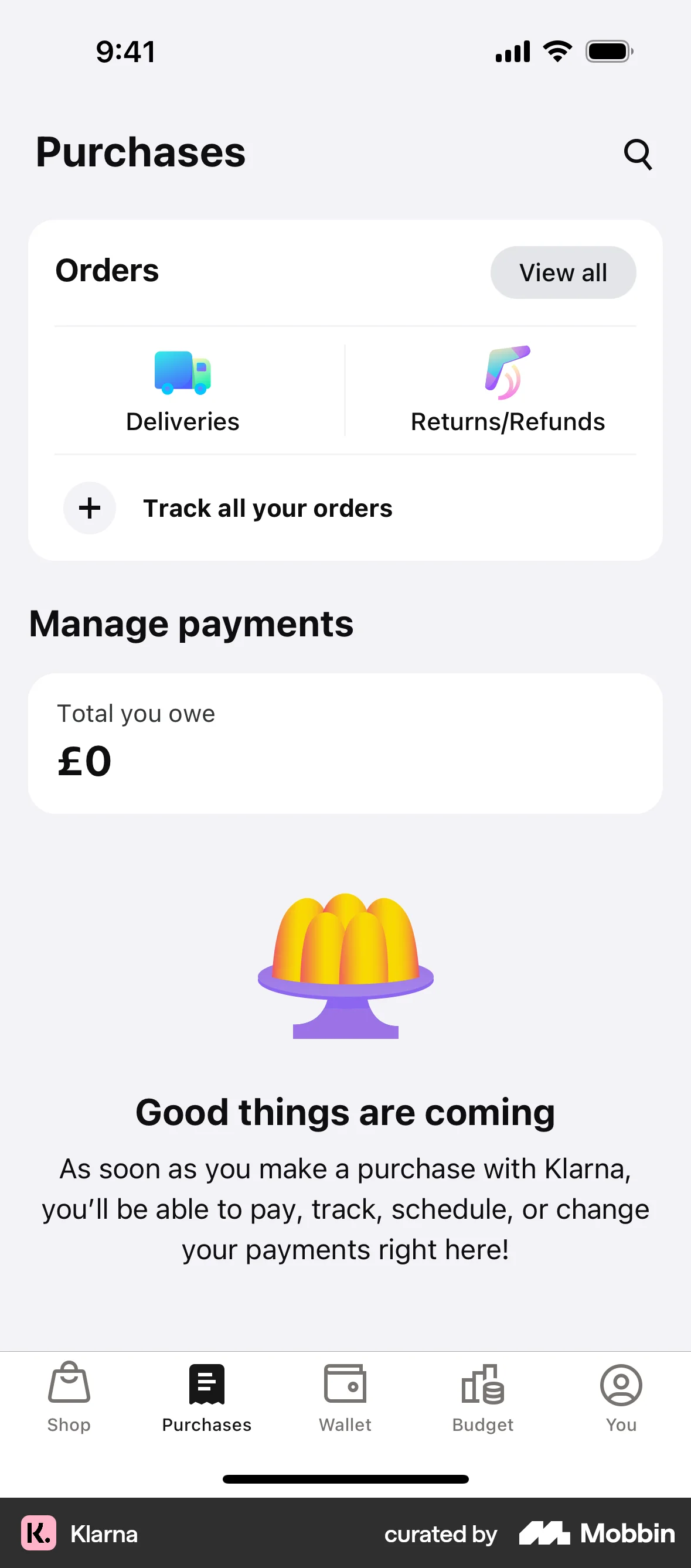
Task: Tap the Mobbin logo
Action: click(x=595, y=1534)
